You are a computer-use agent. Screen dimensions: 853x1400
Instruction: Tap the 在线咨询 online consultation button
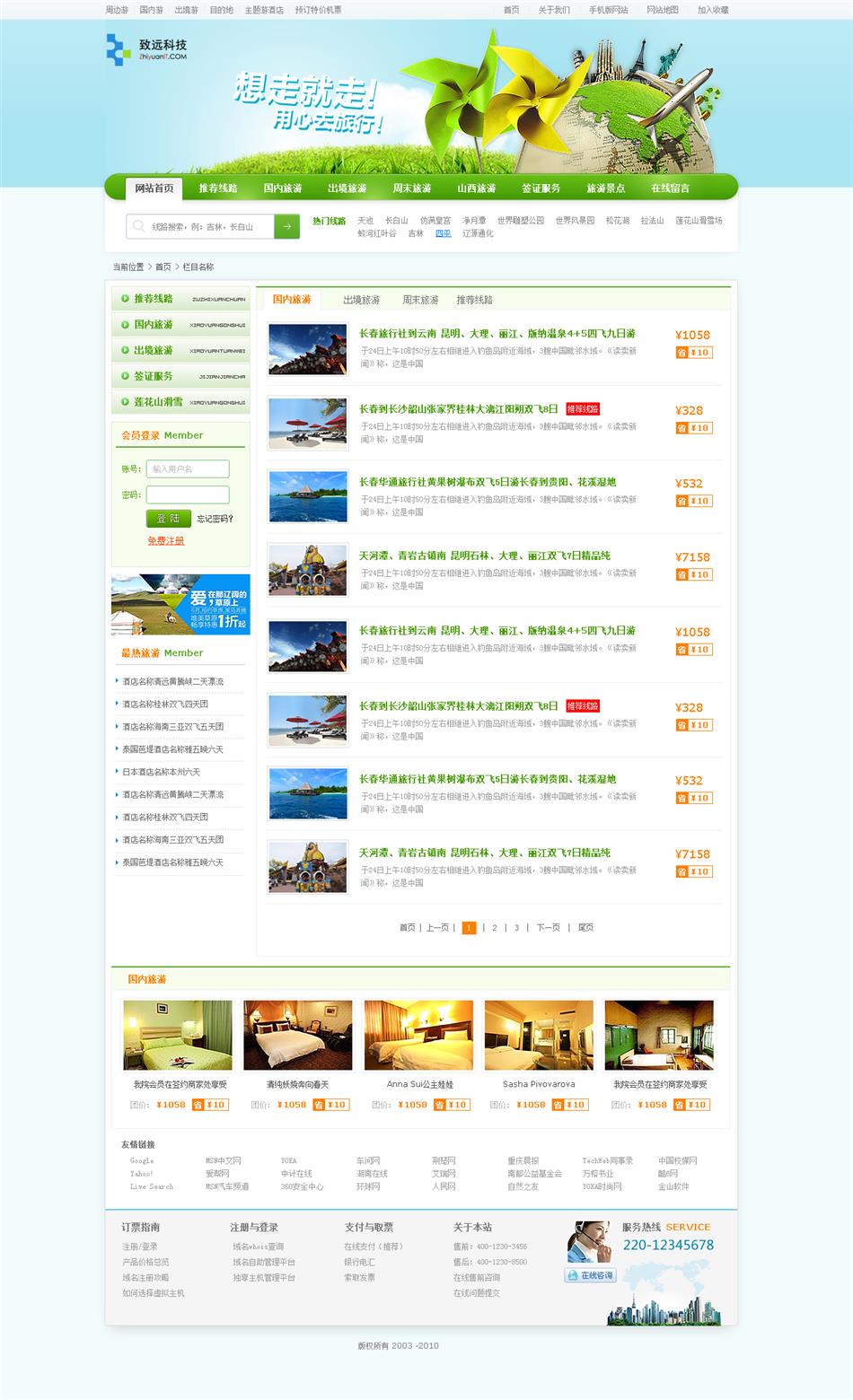590,1275
